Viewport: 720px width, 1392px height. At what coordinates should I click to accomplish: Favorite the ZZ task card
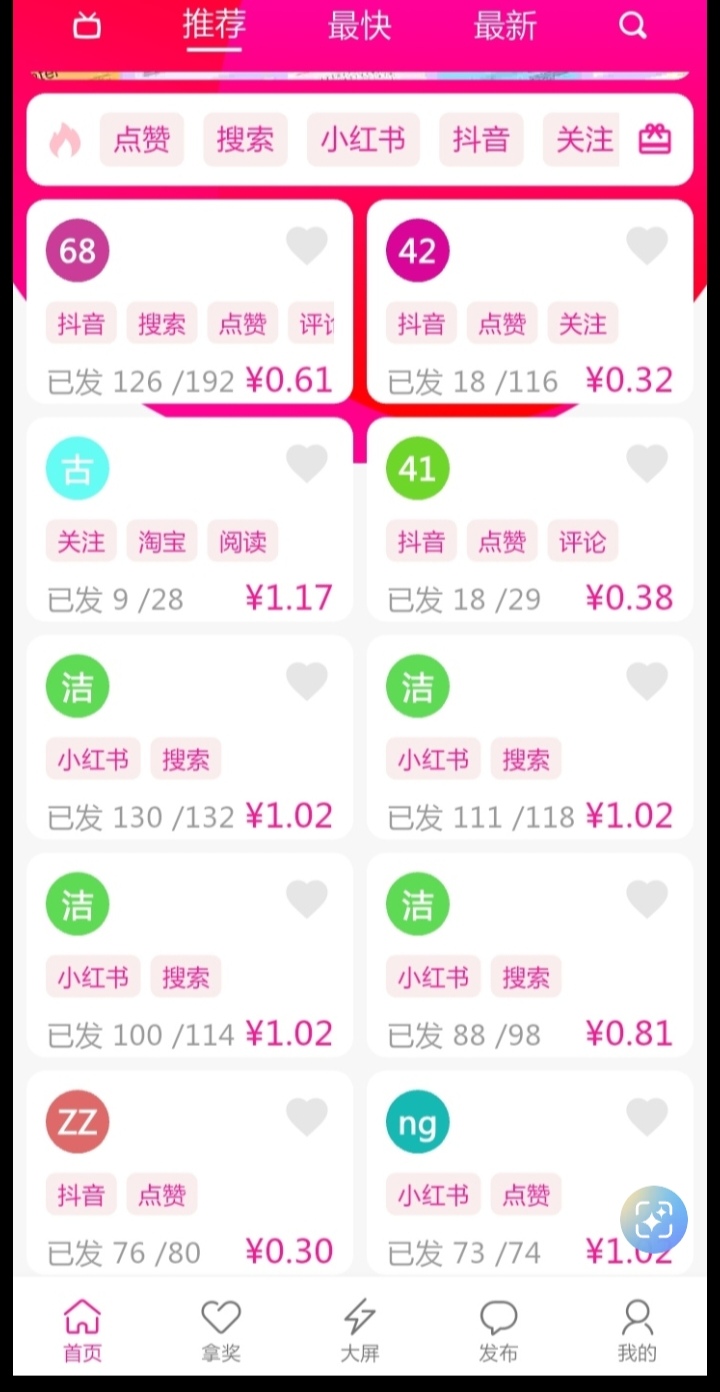click(307, 1116)
